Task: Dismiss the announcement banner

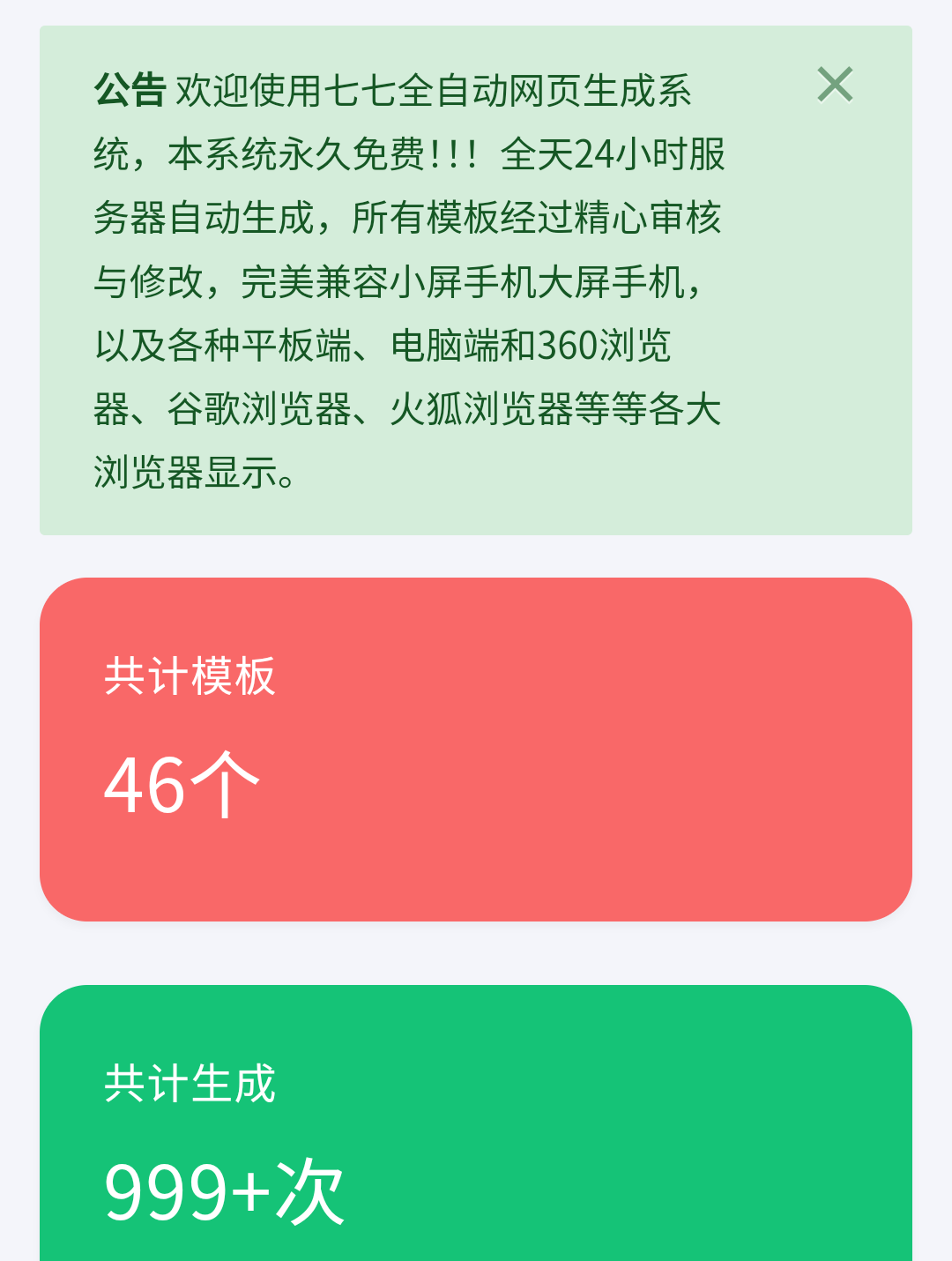Action: coord(835,86)
